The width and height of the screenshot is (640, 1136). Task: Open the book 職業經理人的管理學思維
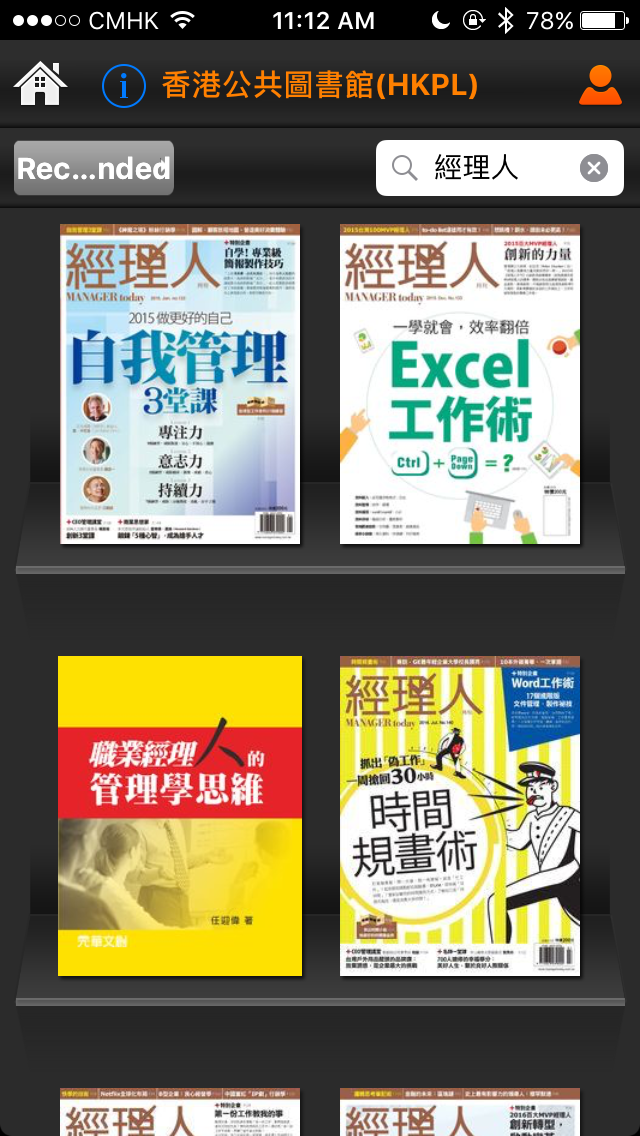coord(180,816)
